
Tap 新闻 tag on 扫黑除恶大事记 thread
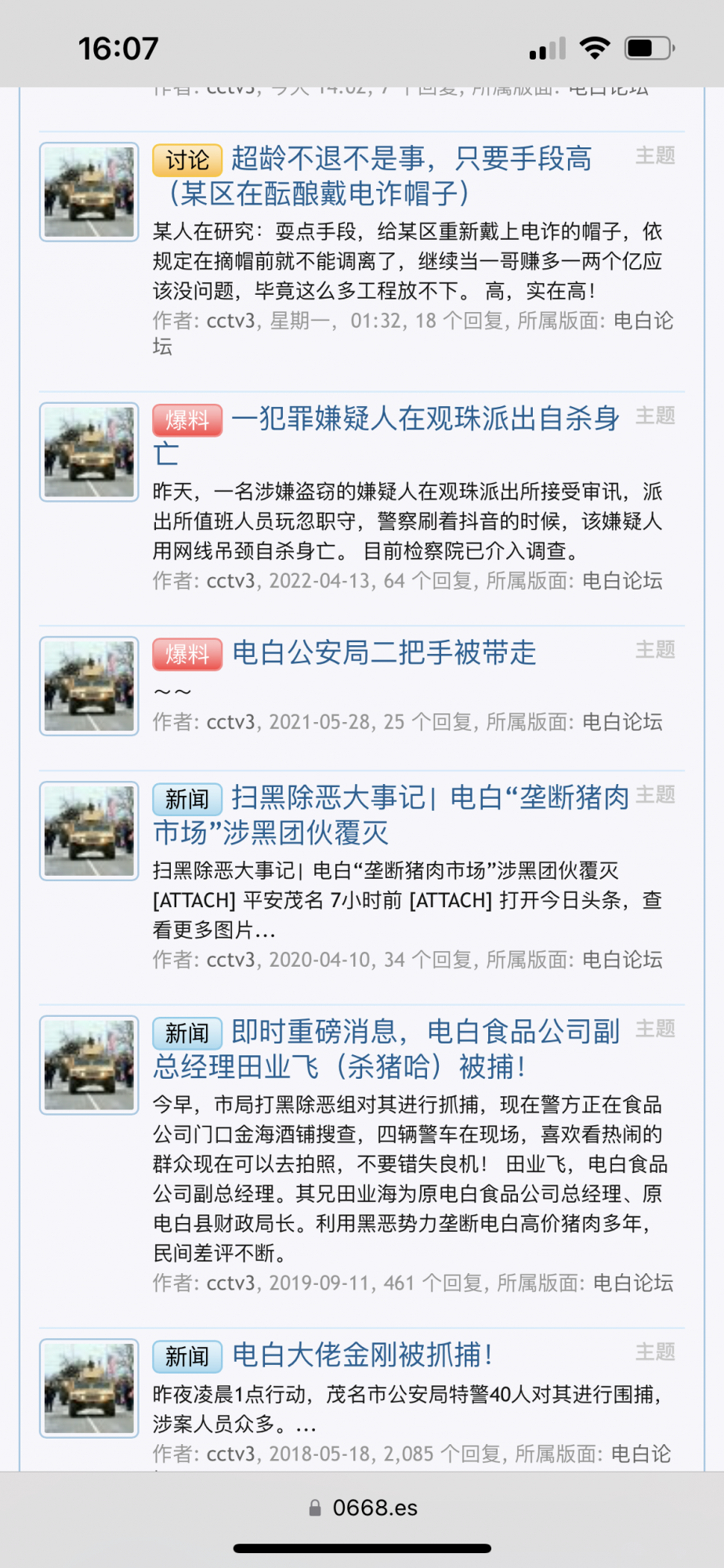point(187,799)
